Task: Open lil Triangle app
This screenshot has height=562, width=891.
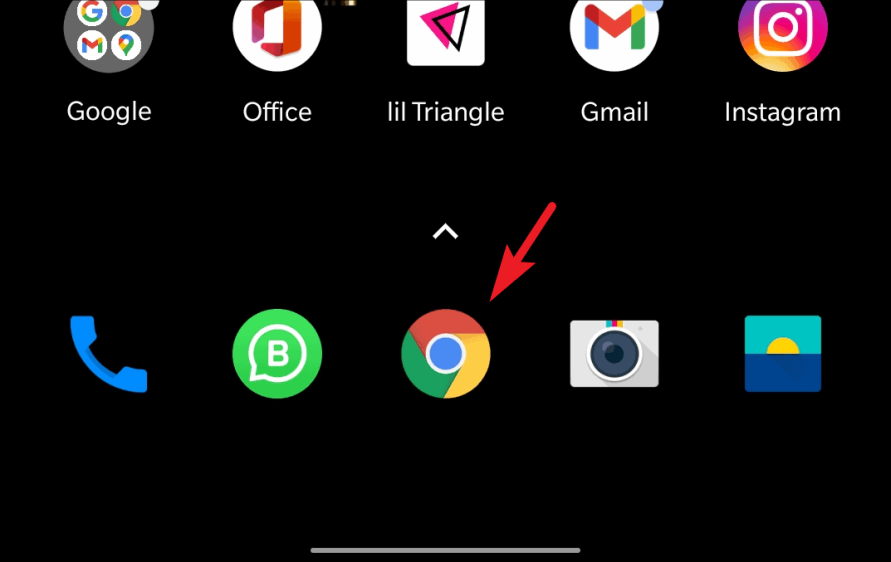Action: pos(446,31)
